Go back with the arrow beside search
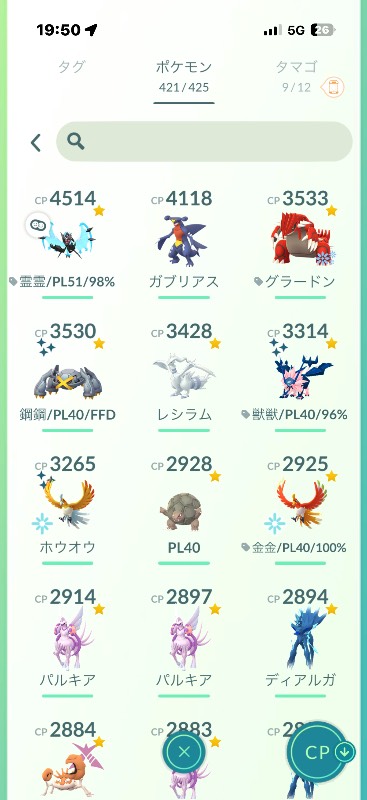This screenshot has height=800, width=367. tap(35, 143)
